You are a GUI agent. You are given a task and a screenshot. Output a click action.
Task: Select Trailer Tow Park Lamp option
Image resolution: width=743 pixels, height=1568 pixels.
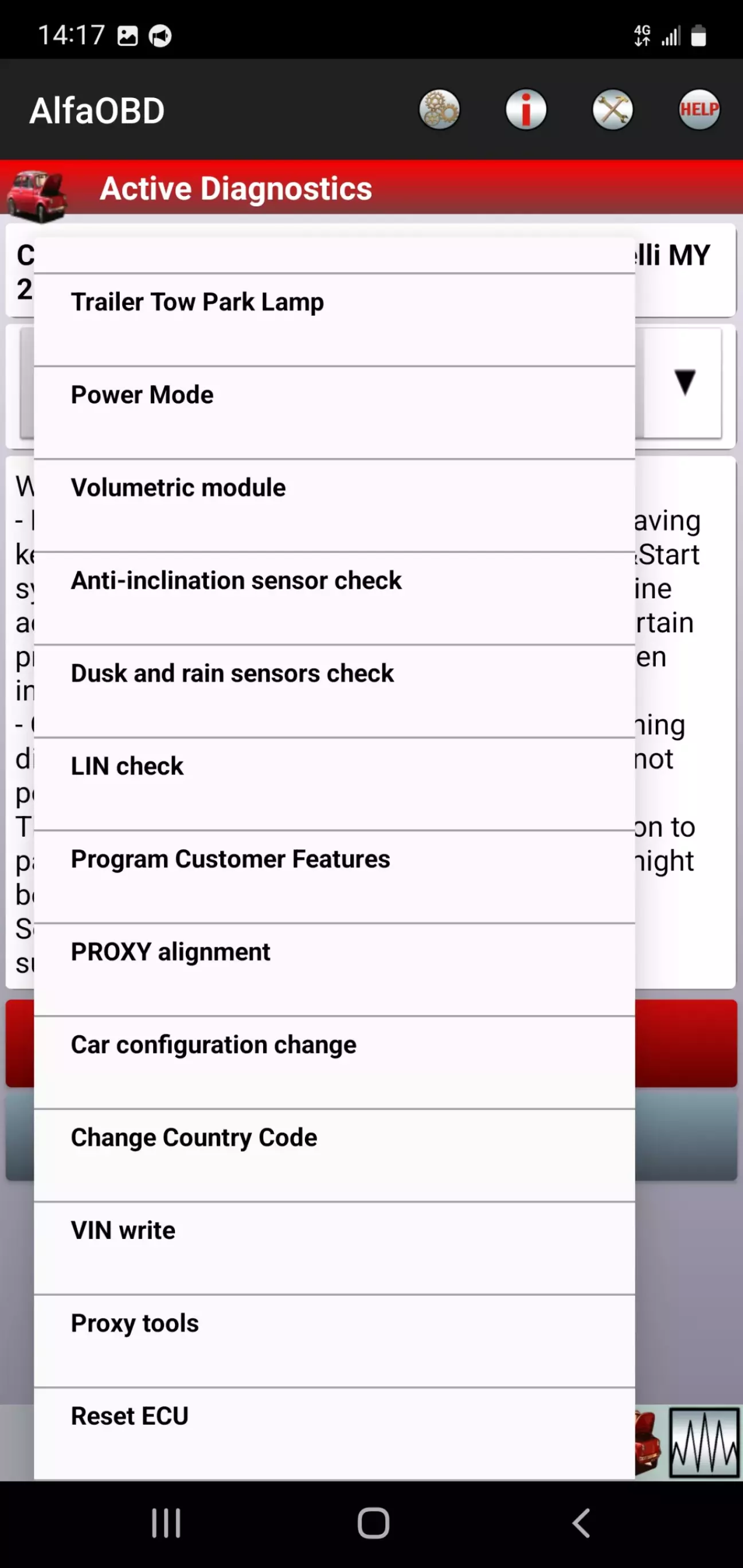(334, 319)
